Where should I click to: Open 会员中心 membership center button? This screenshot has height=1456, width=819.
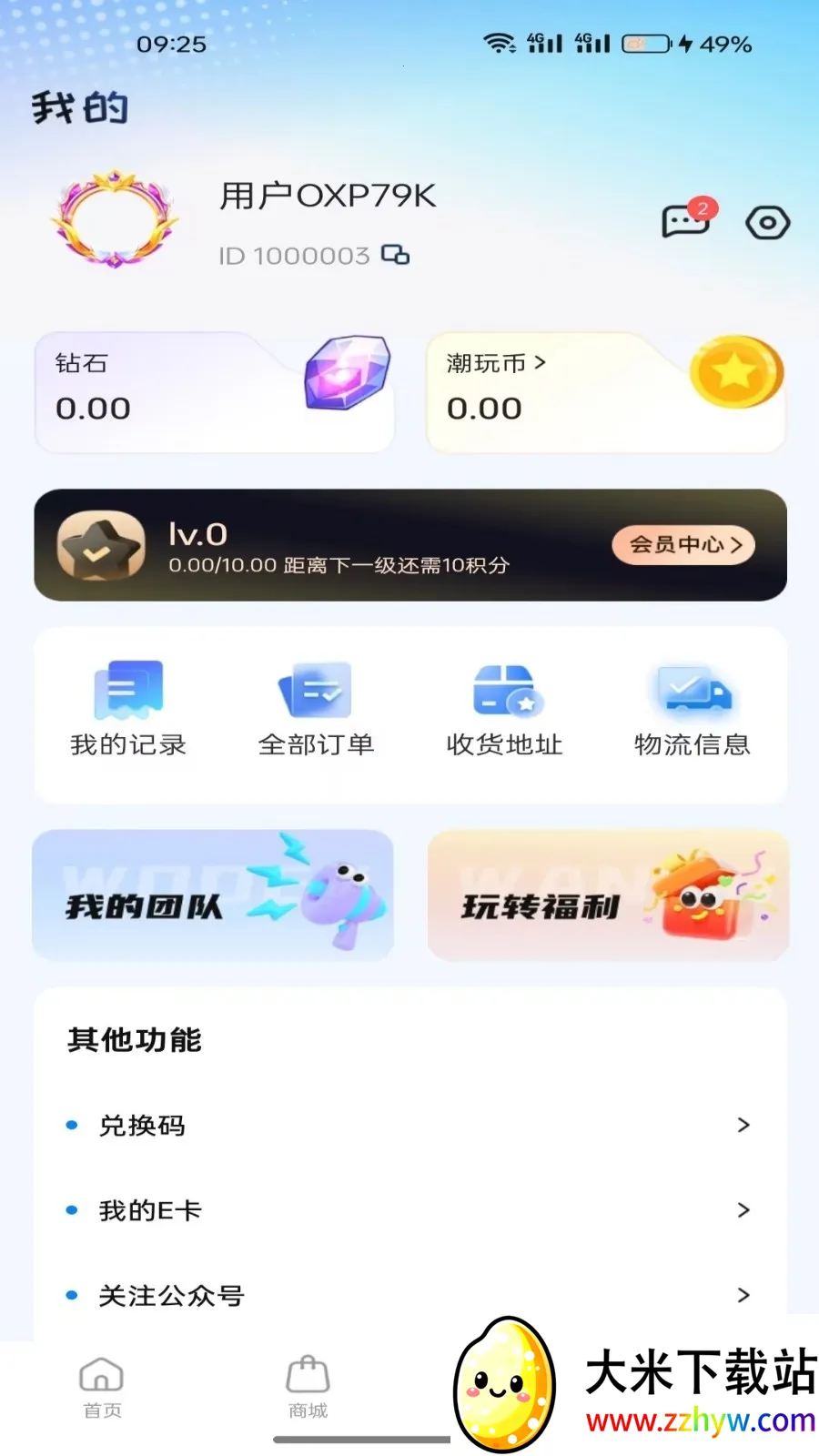683,545
